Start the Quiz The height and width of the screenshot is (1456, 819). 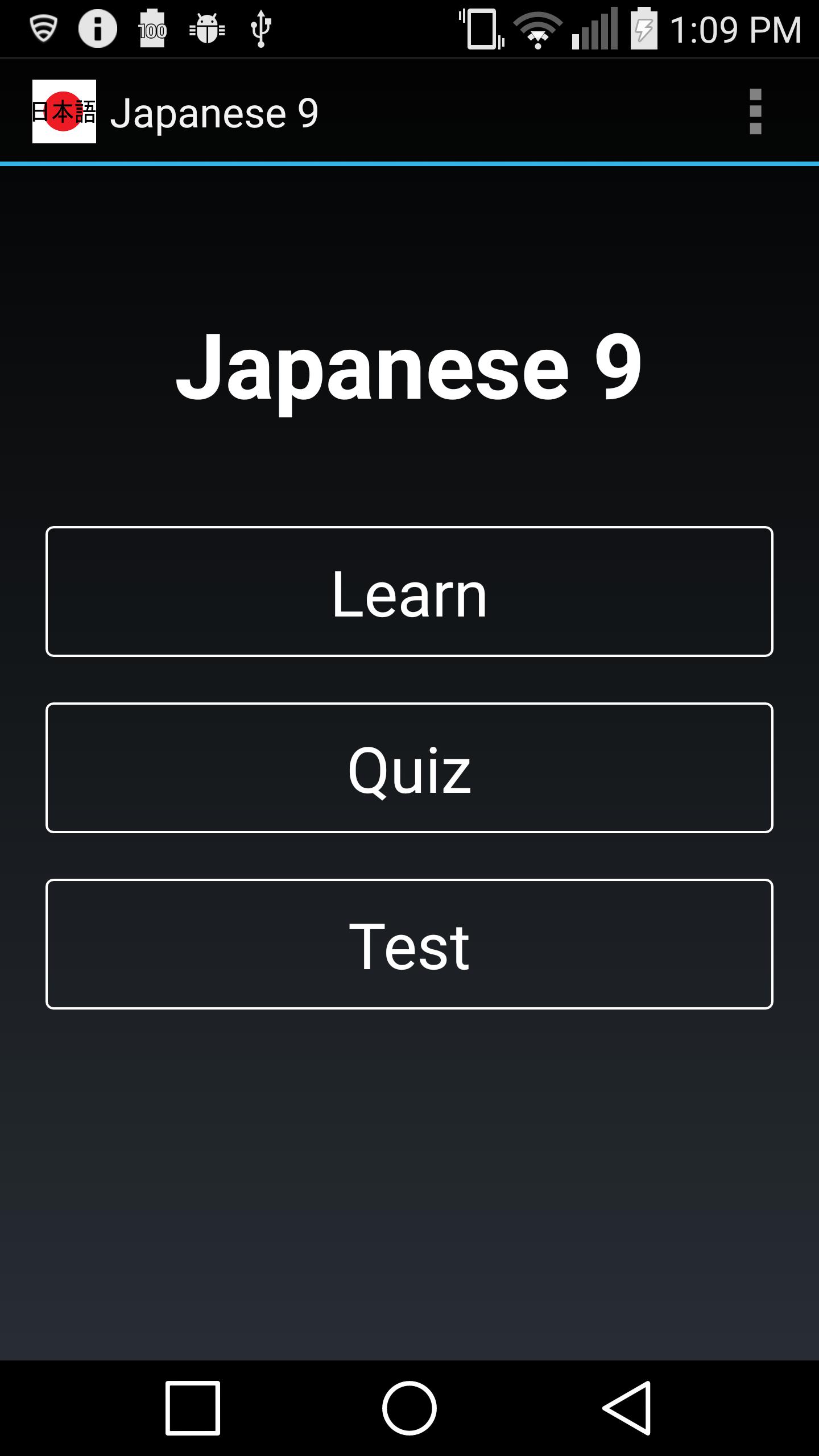(409, 768)
